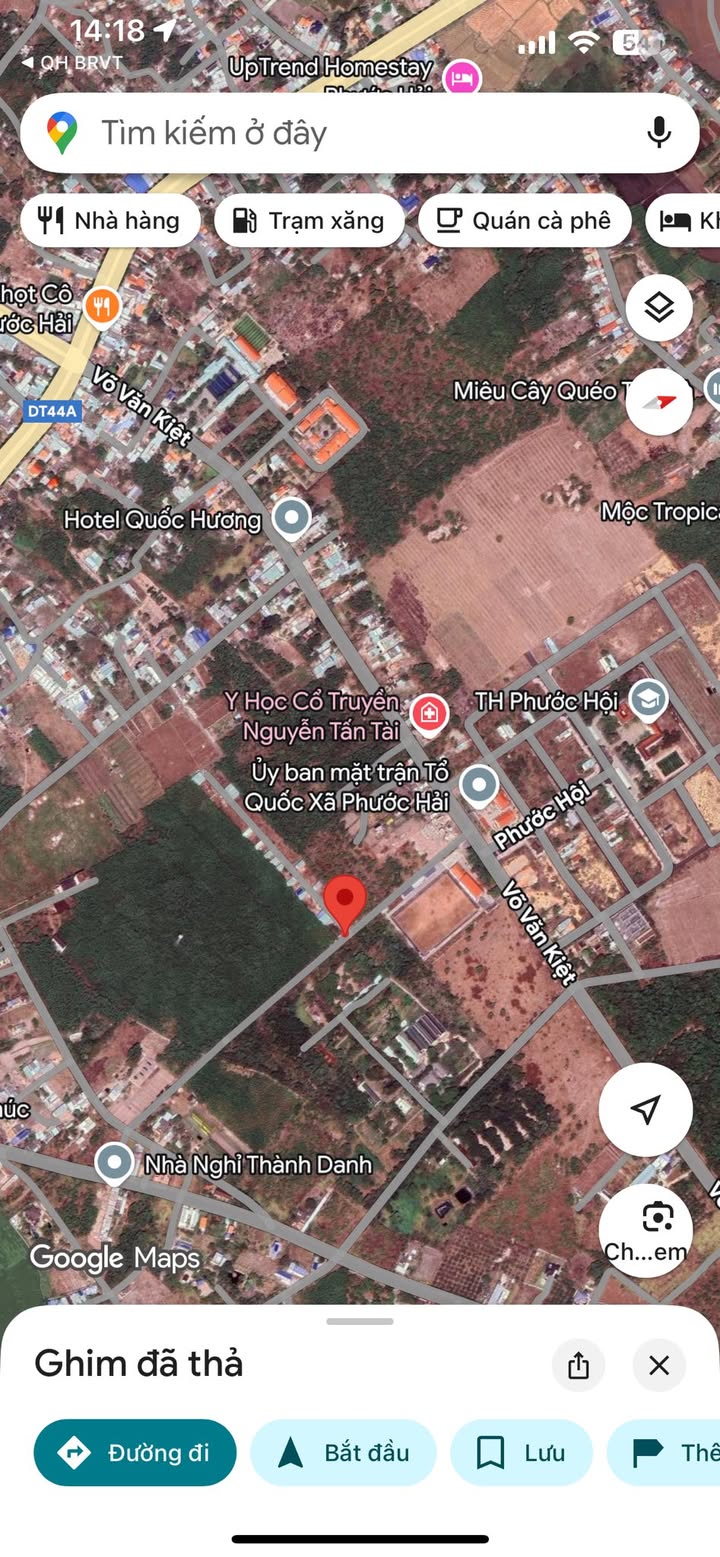Image resolution: width=720 pixels, height=1557 pixels.
Task: Start voice search with the microphone
Action: (x=658, y=133)
